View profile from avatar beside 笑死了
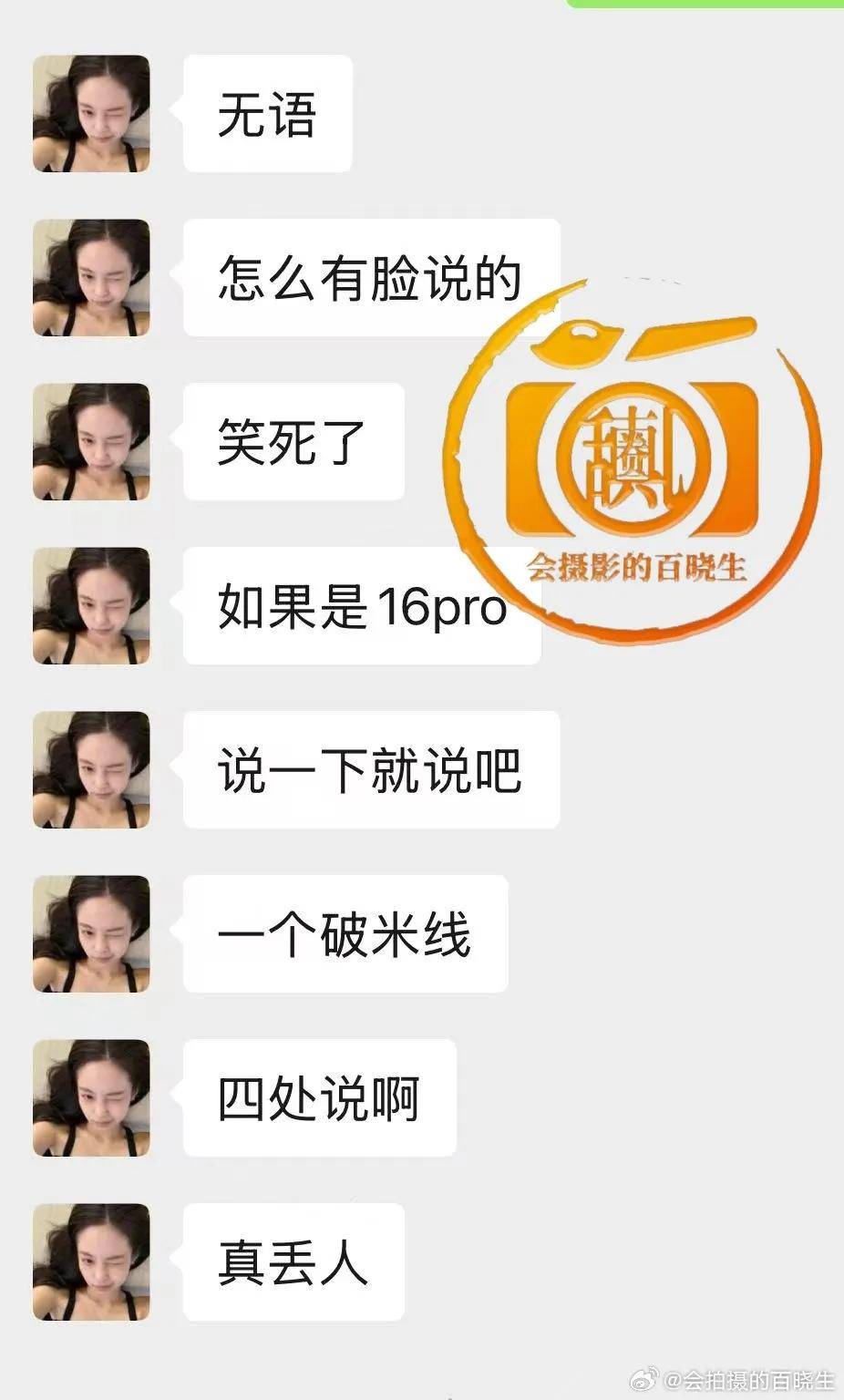This screenshot has width=844, height=1400. (91, 441)
